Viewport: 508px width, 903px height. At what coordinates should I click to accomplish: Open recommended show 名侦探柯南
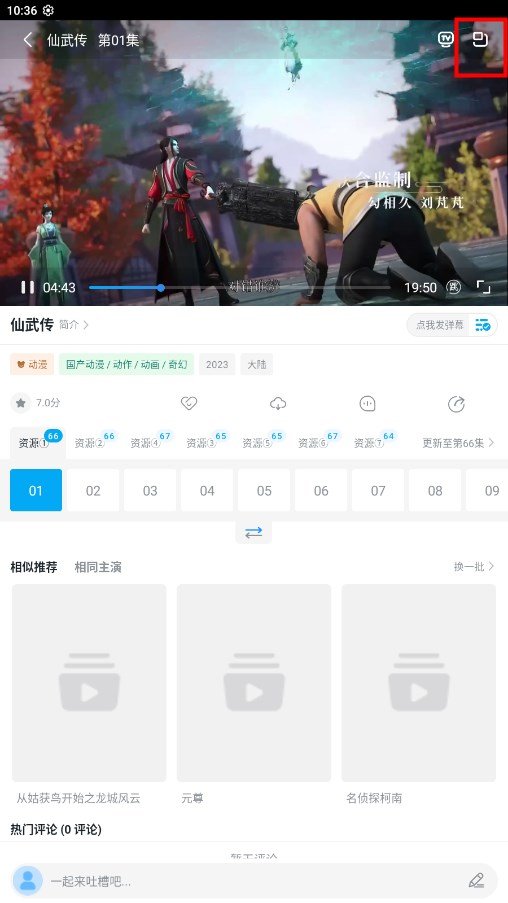click(x=419, y=693)
